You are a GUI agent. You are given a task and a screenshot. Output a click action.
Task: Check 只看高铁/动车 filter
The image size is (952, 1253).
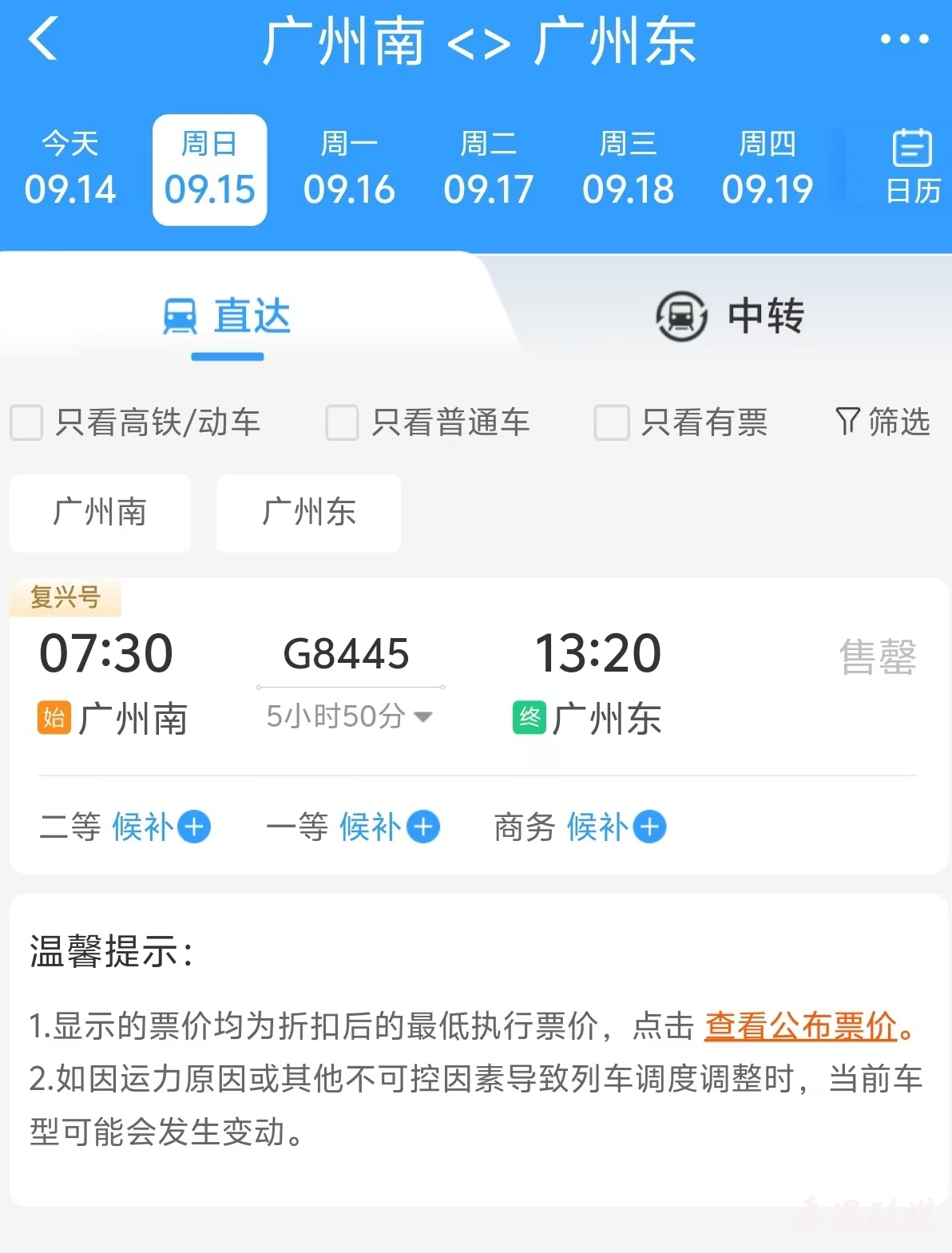coord(26,422)
